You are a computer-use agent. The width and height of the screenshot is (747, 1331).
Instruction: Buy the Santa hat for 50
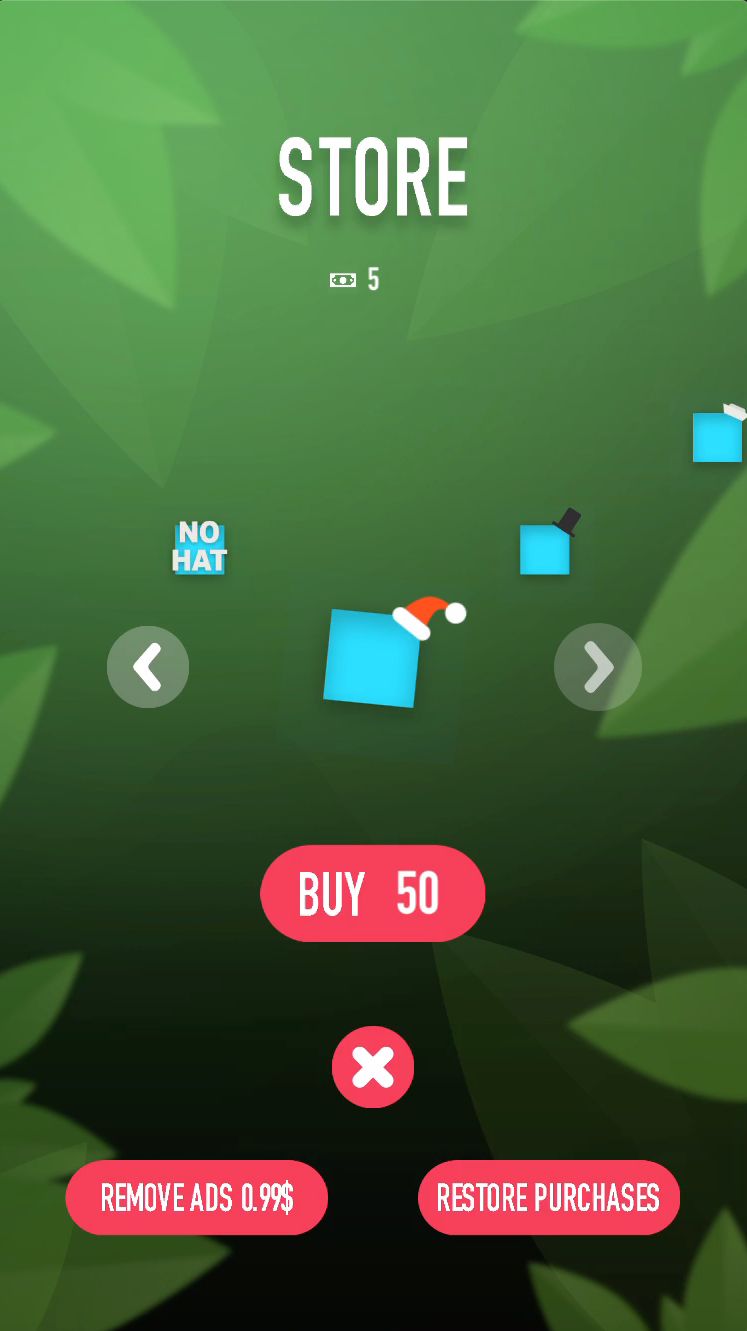pos(372,893)
